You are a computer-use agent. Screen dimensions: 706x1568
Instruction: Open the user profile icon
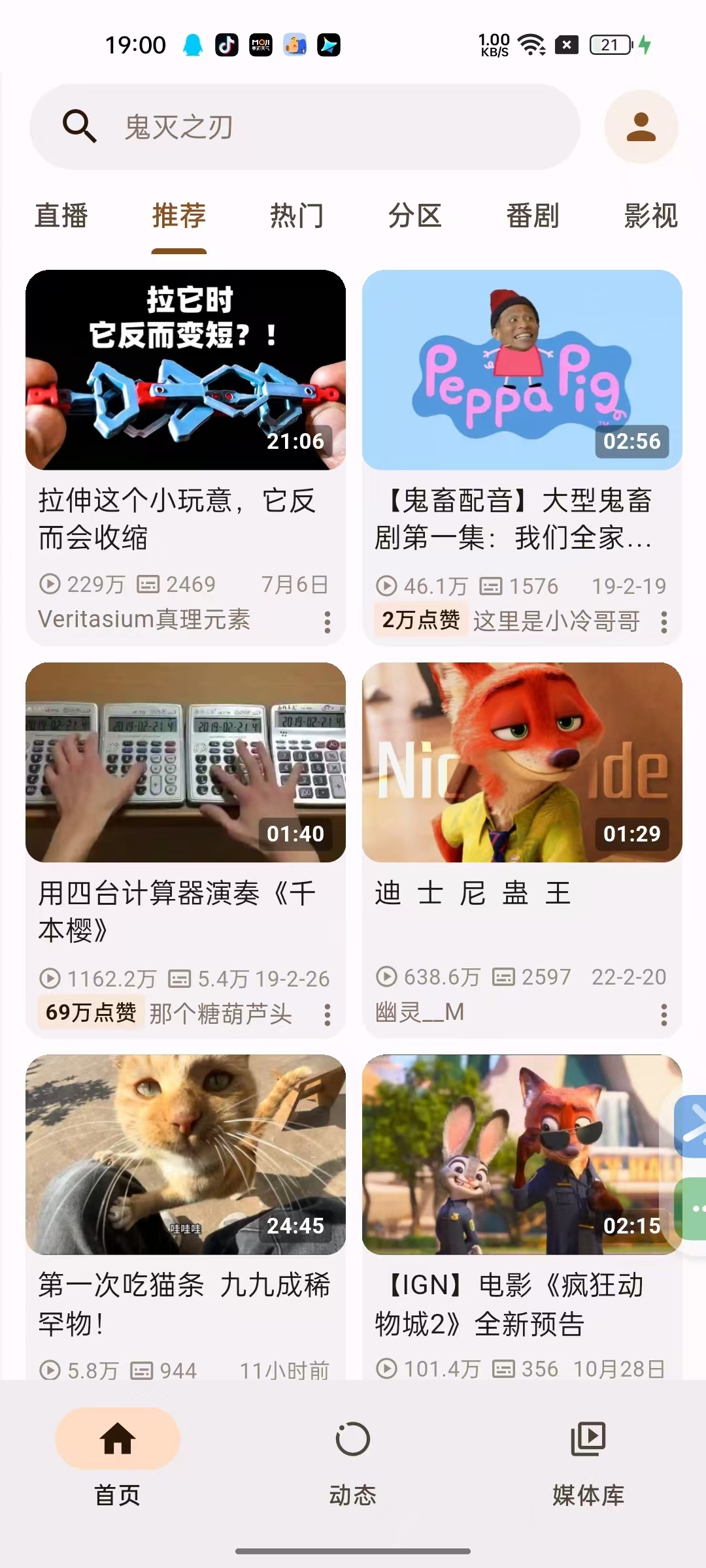pos(641,127)
